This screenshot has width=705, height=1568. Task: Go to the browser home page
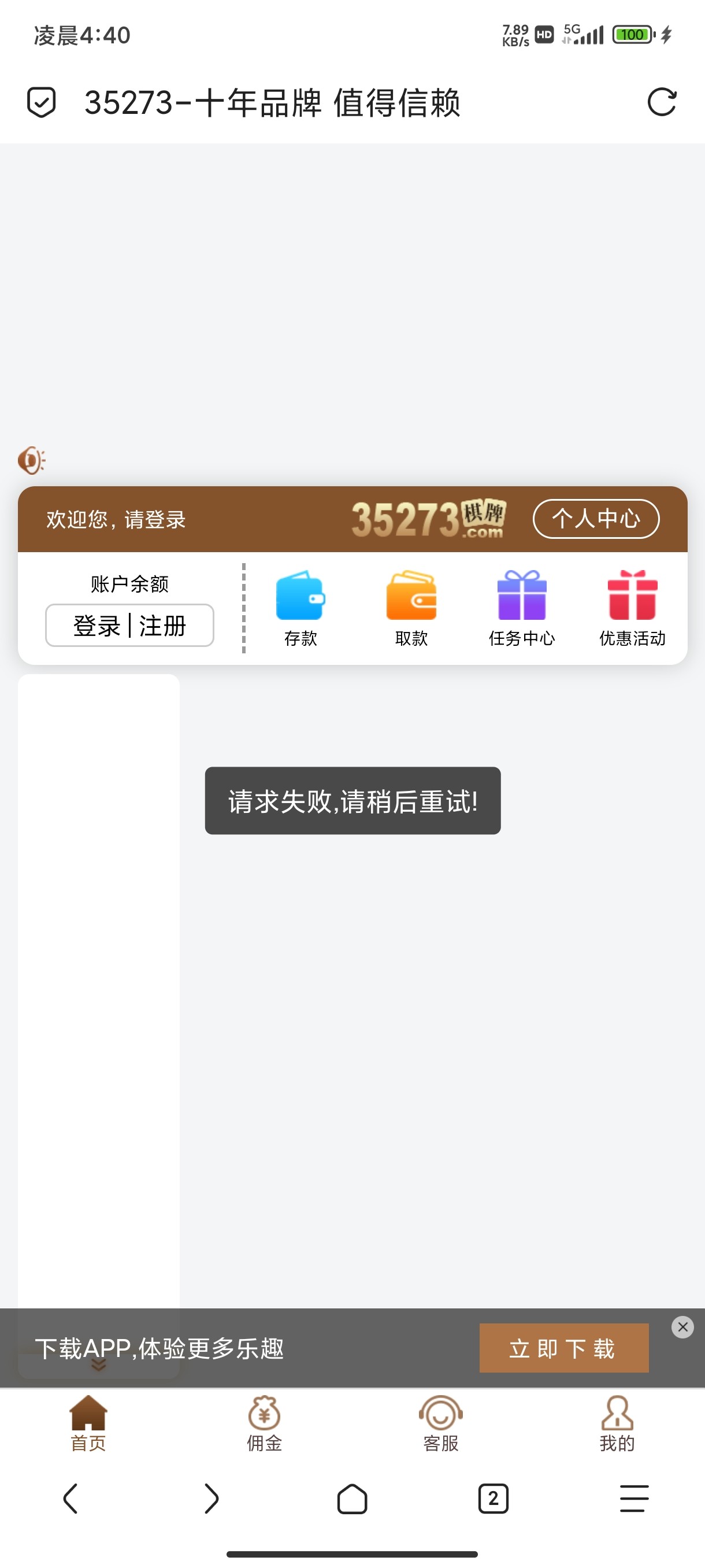click(352, 1498)
